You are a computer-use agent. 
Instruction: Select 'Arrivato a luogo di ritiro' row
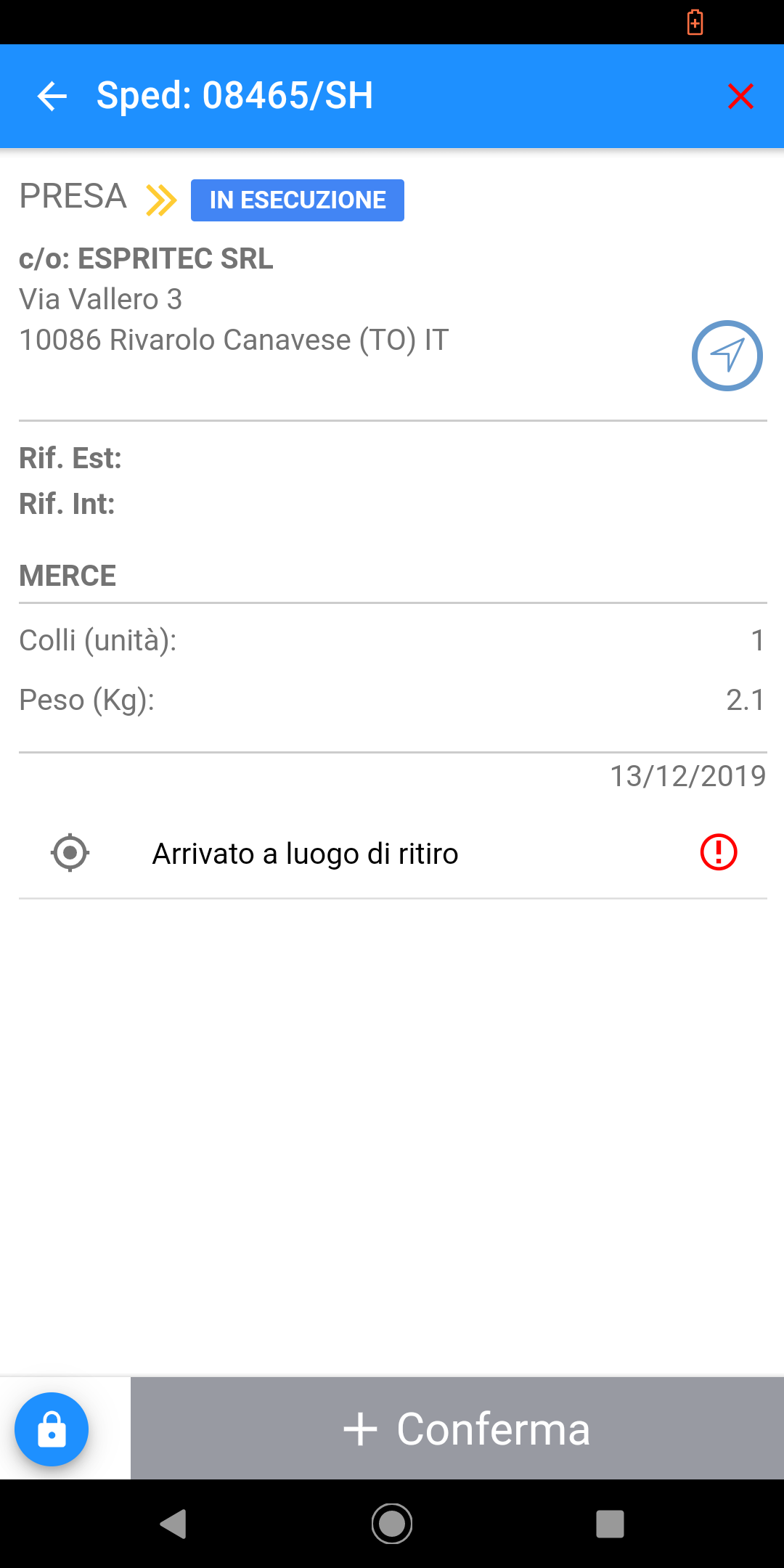pos(305,854)
